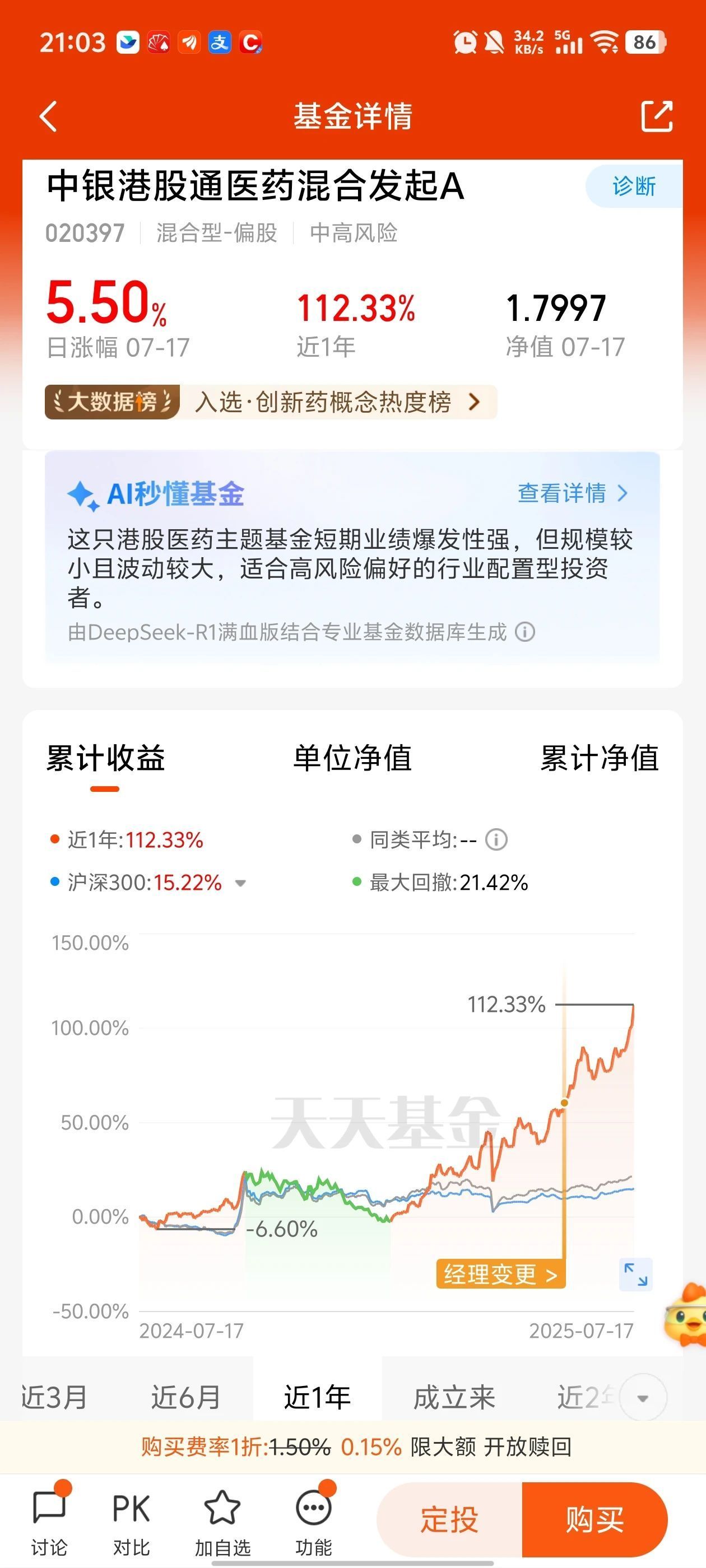Tap 购买 to buy this fund
Image resolution: width=706 pixels, height=1568 pixels.
pyautogui.click(x=594, y=1519)
